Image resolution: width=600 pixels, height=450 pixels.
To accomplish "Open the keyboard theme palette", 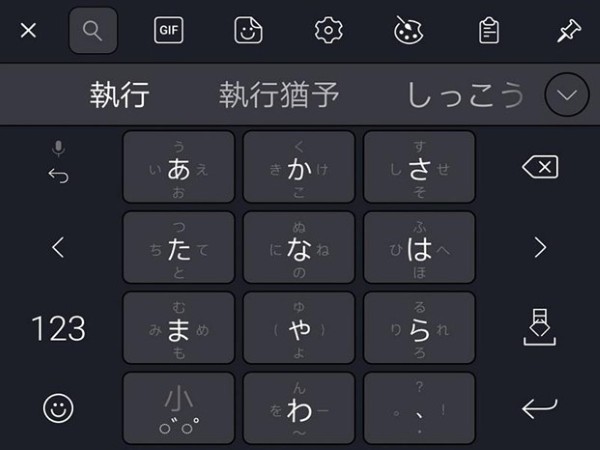I will [408, 31].
